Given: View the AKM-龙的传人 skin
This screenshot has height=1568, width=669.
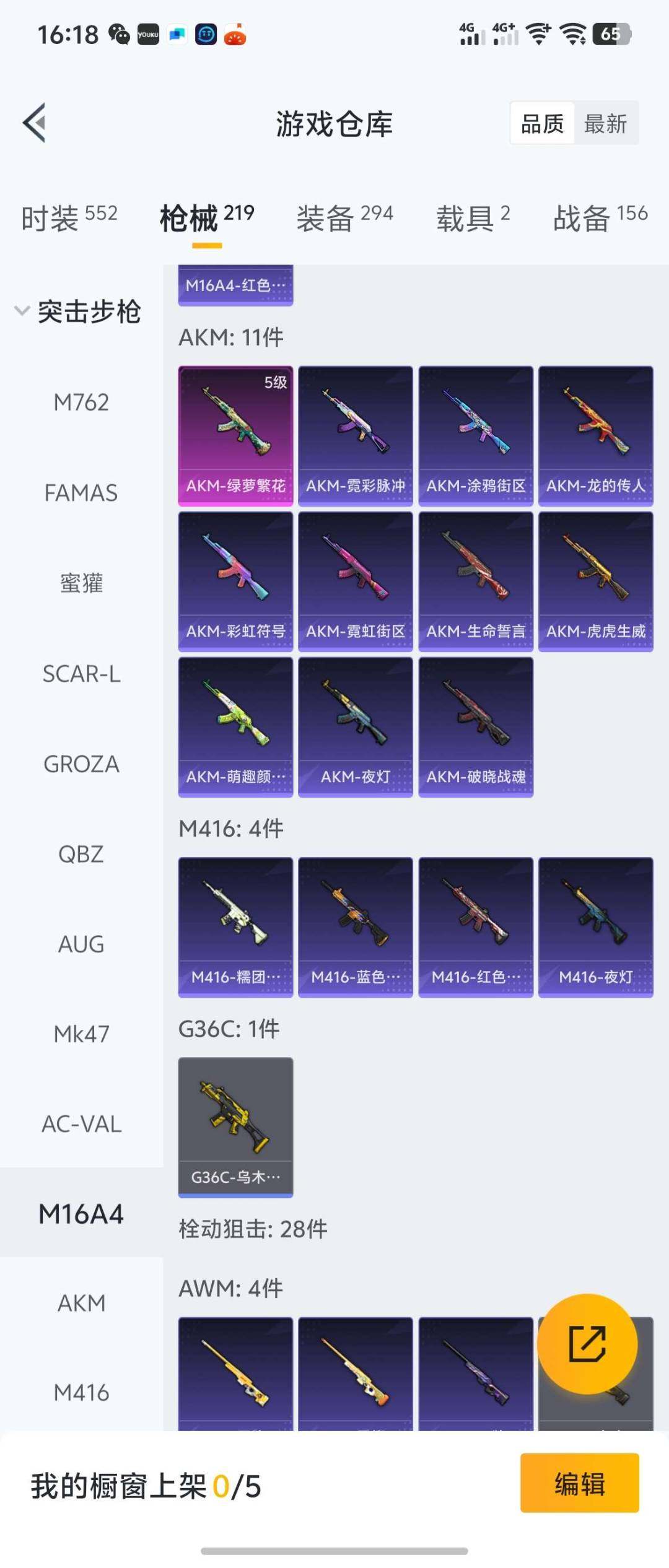Looking at the screenshot, I should 595,436.
